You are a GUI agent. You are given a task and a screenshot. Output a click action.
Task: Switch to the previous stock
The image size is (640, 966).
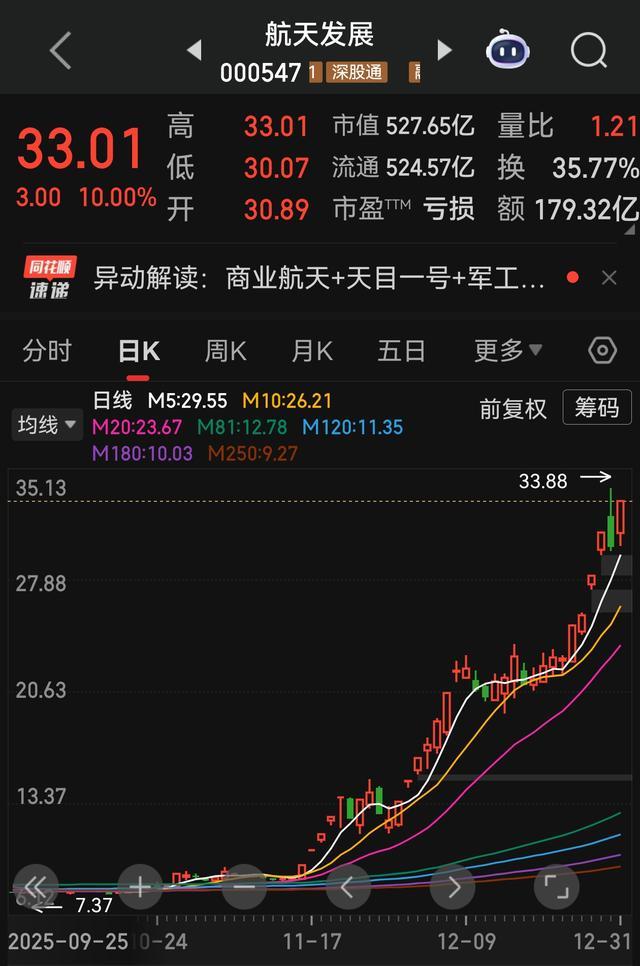tap(194, 50)
